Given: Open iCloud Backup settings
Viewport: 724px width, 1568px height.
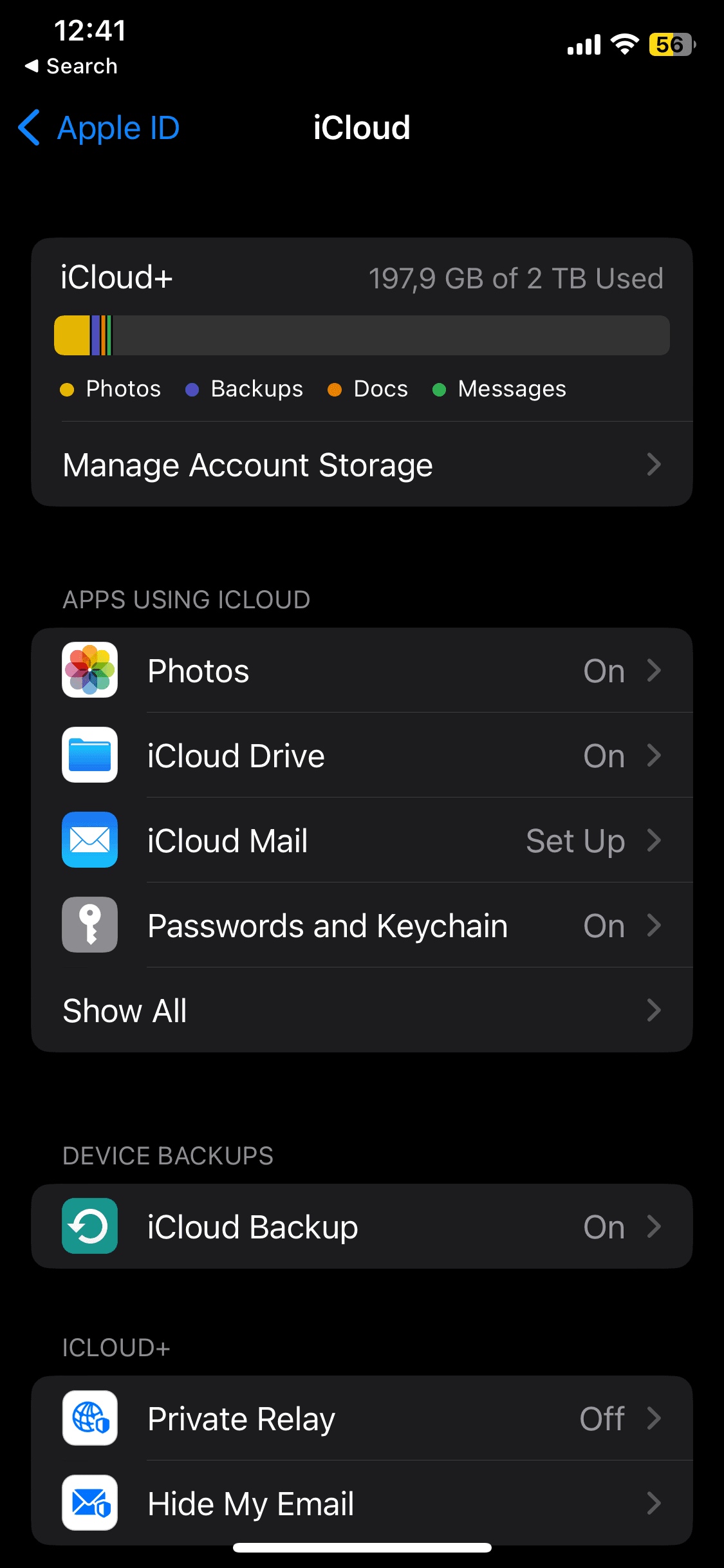Looking at the screenshot, I should [x=362, y=1227].
